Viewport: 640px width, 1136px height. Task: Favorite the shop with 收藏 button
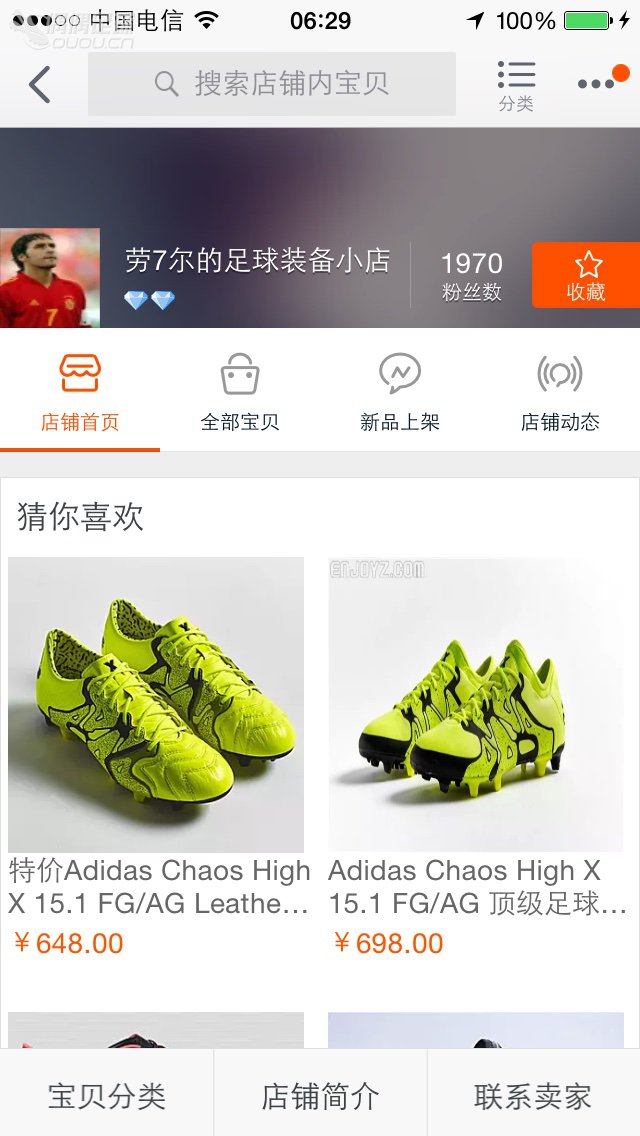[x=586, y=275]
